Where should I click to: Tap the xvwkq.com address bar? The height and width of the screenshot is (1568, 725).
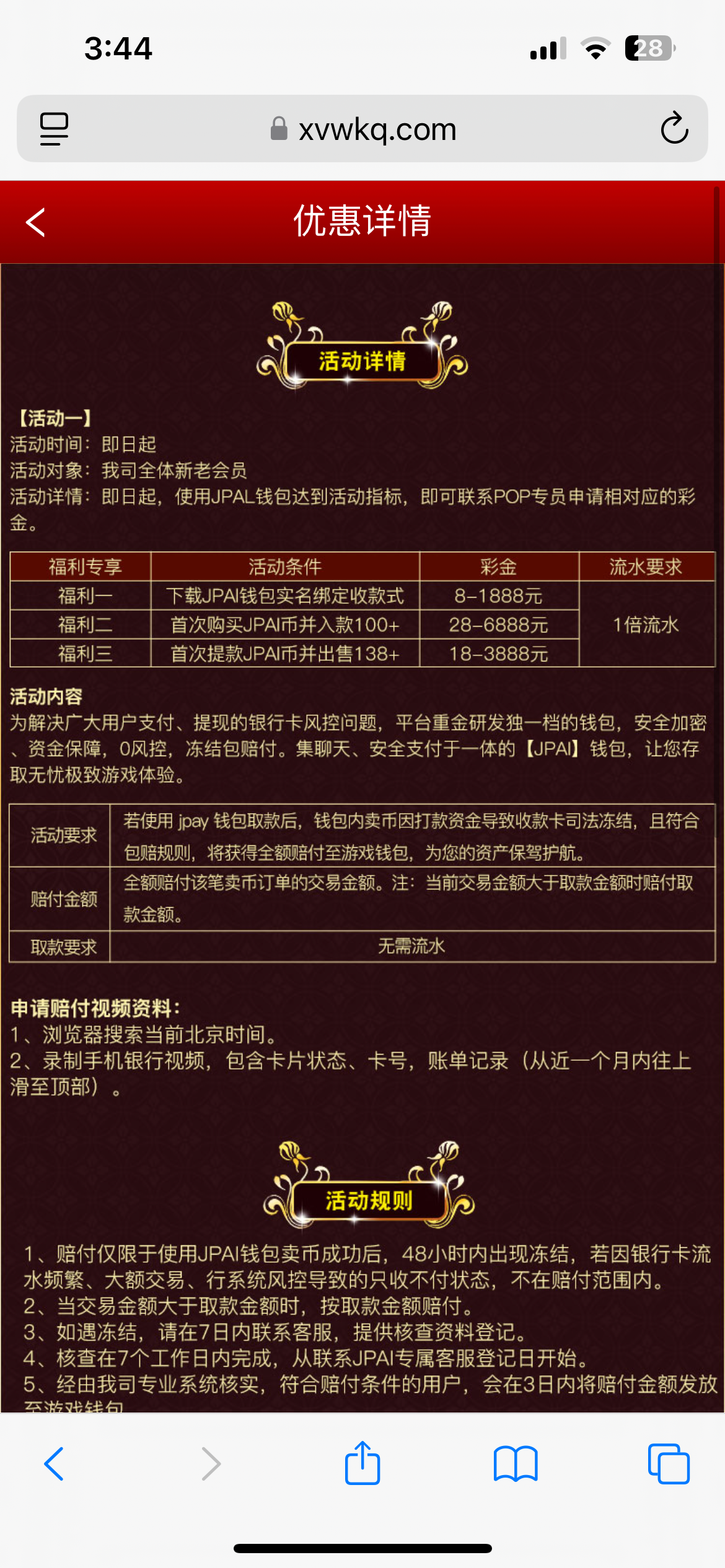pos(362,129)
